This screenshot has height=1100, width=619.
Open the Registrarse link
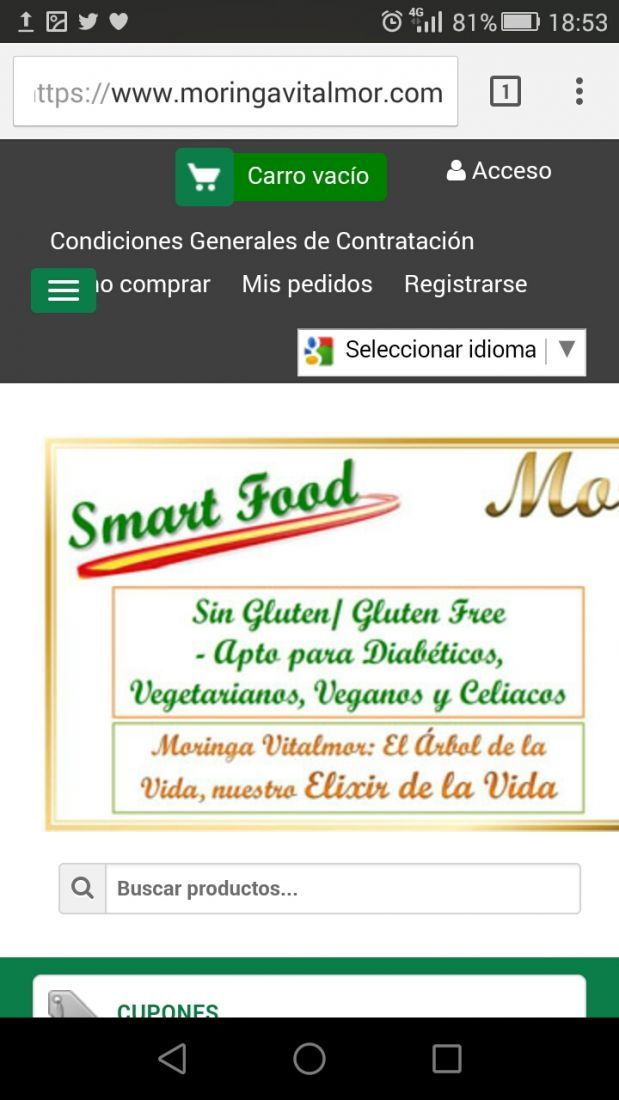pyautogui.click(x=465, y=284)
